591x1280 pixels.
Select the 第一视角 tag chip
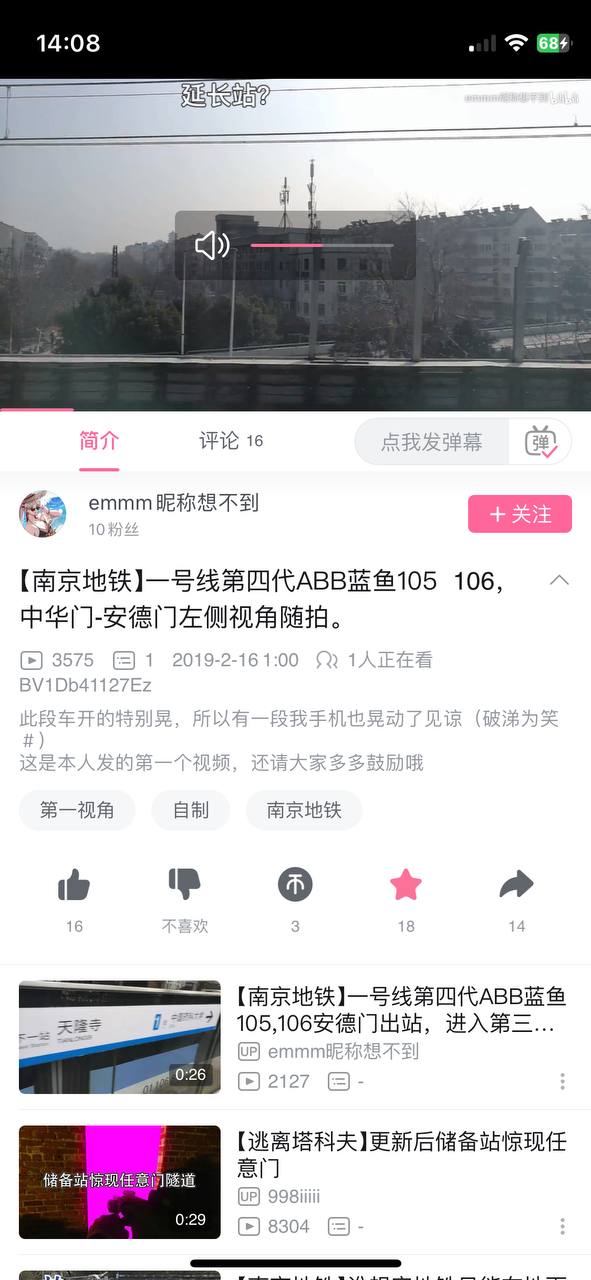click(x=77, y=810)
